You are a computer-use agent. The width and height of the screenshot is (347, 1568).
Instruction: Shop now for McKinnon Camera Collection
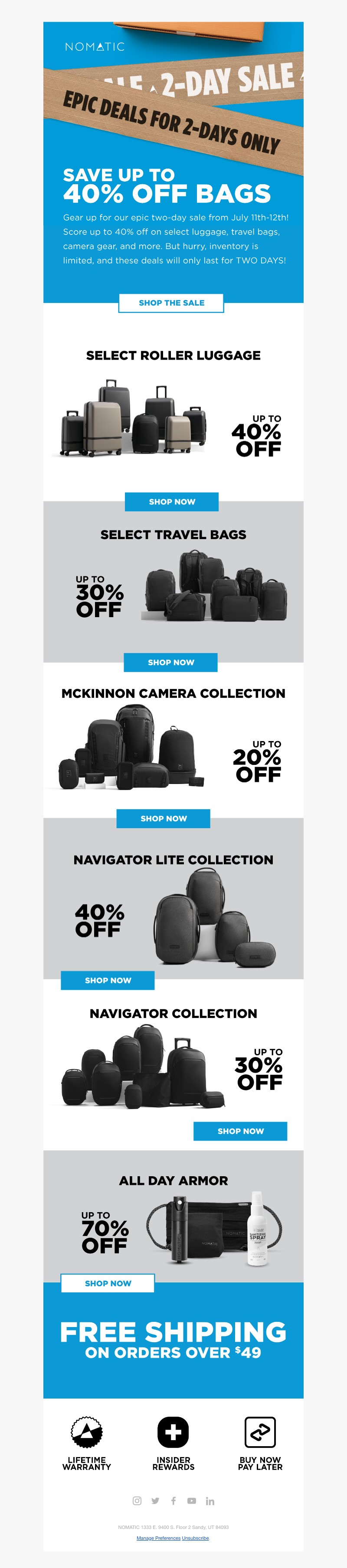click(x=163, y=819)
